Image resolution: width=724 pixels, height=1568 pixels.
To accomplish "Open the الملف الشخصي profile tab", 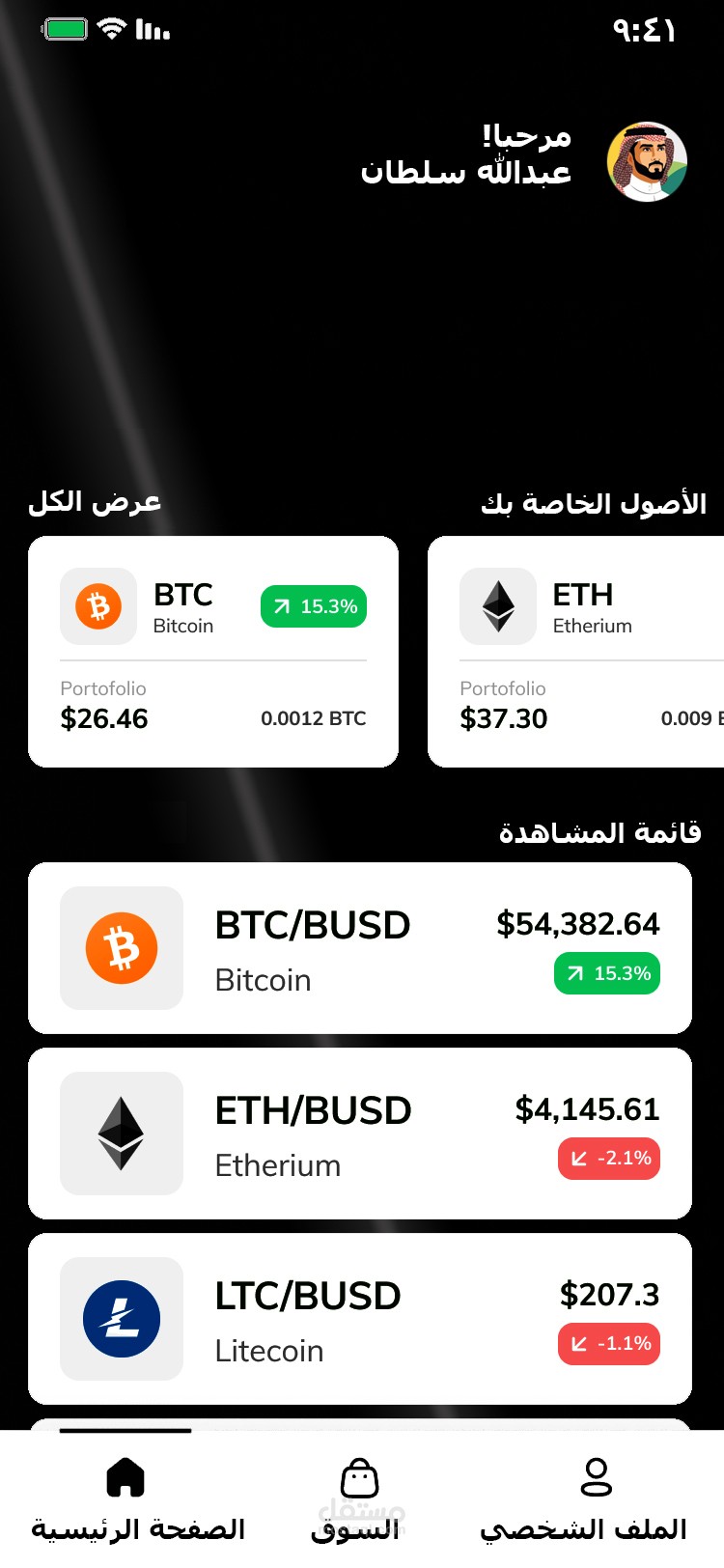I will (599, 1506).
